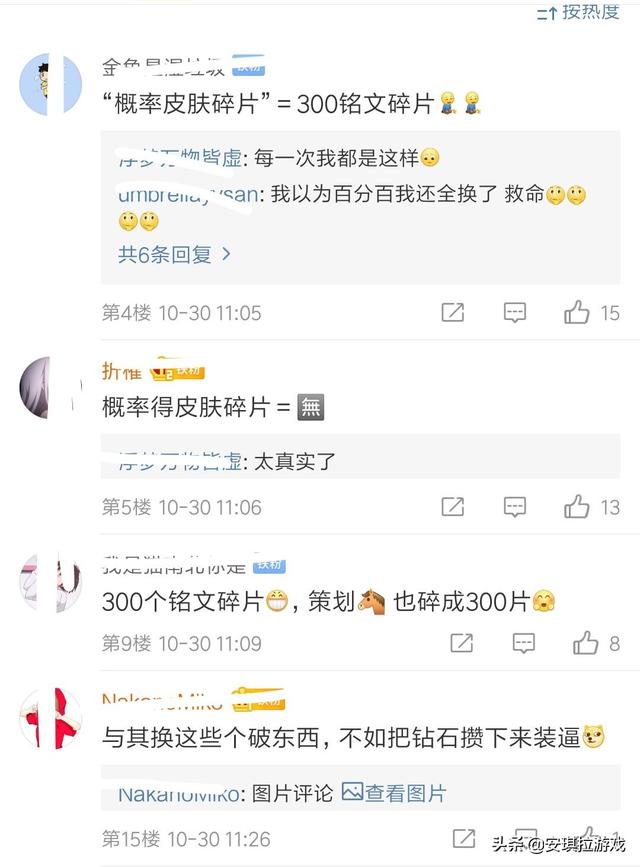Reply to the 5楼 comment
The height and width of the screenshot is (867, 640).
[514, 507]
